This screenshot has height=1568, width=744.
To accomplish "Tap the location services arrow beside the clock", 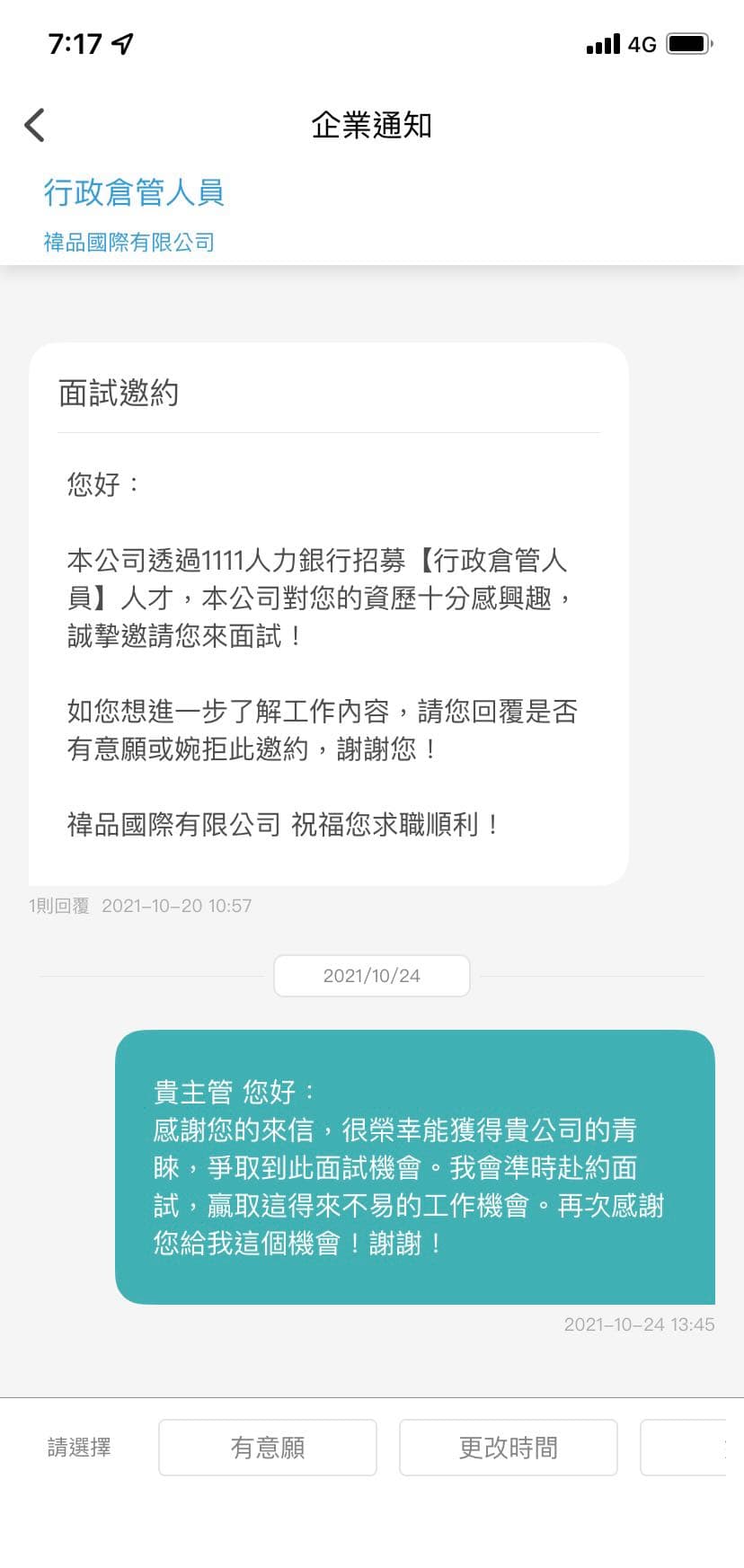I will click(x=121, y=41).
